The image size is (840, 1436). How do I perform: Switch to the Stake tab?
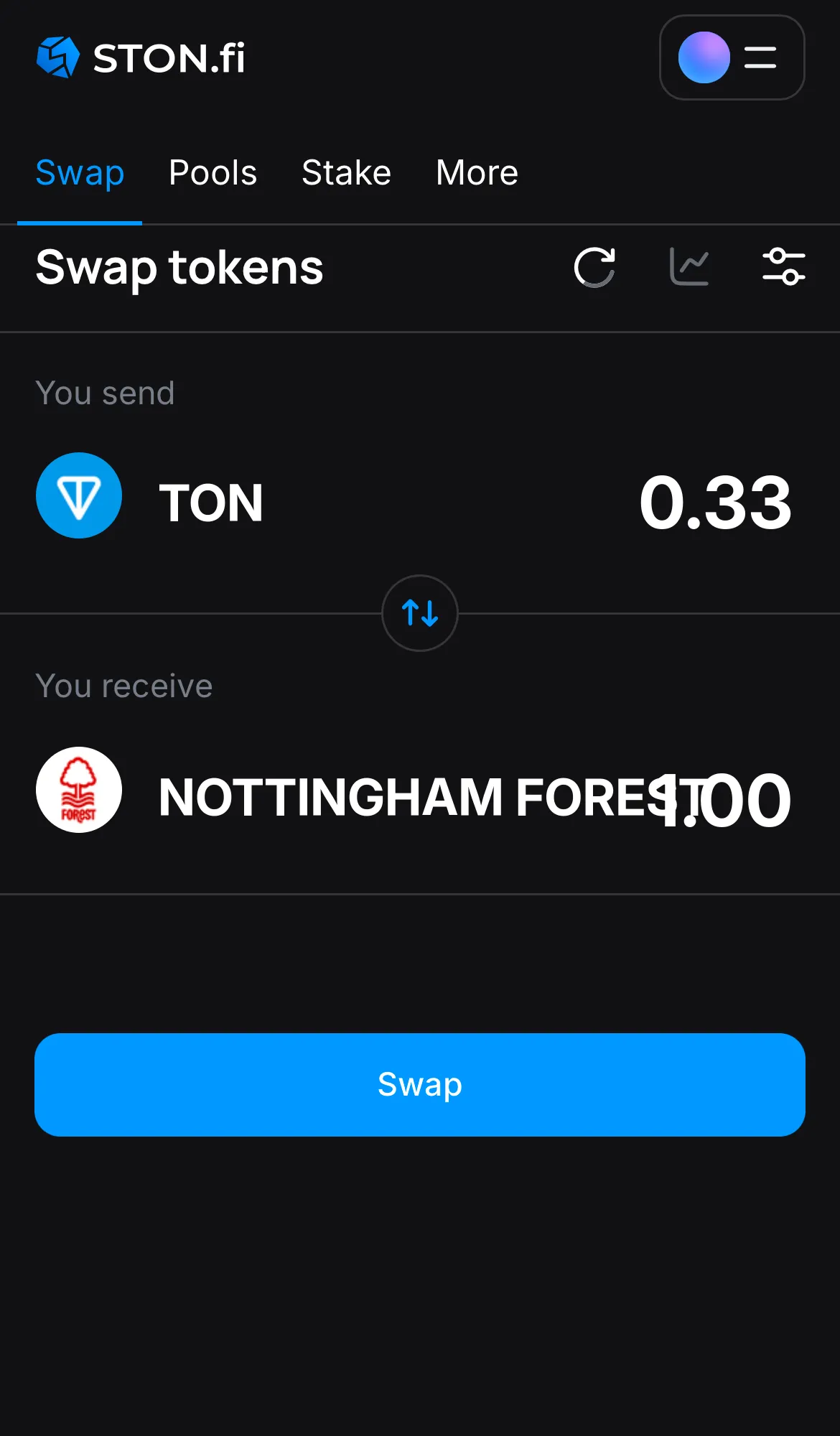345,172
